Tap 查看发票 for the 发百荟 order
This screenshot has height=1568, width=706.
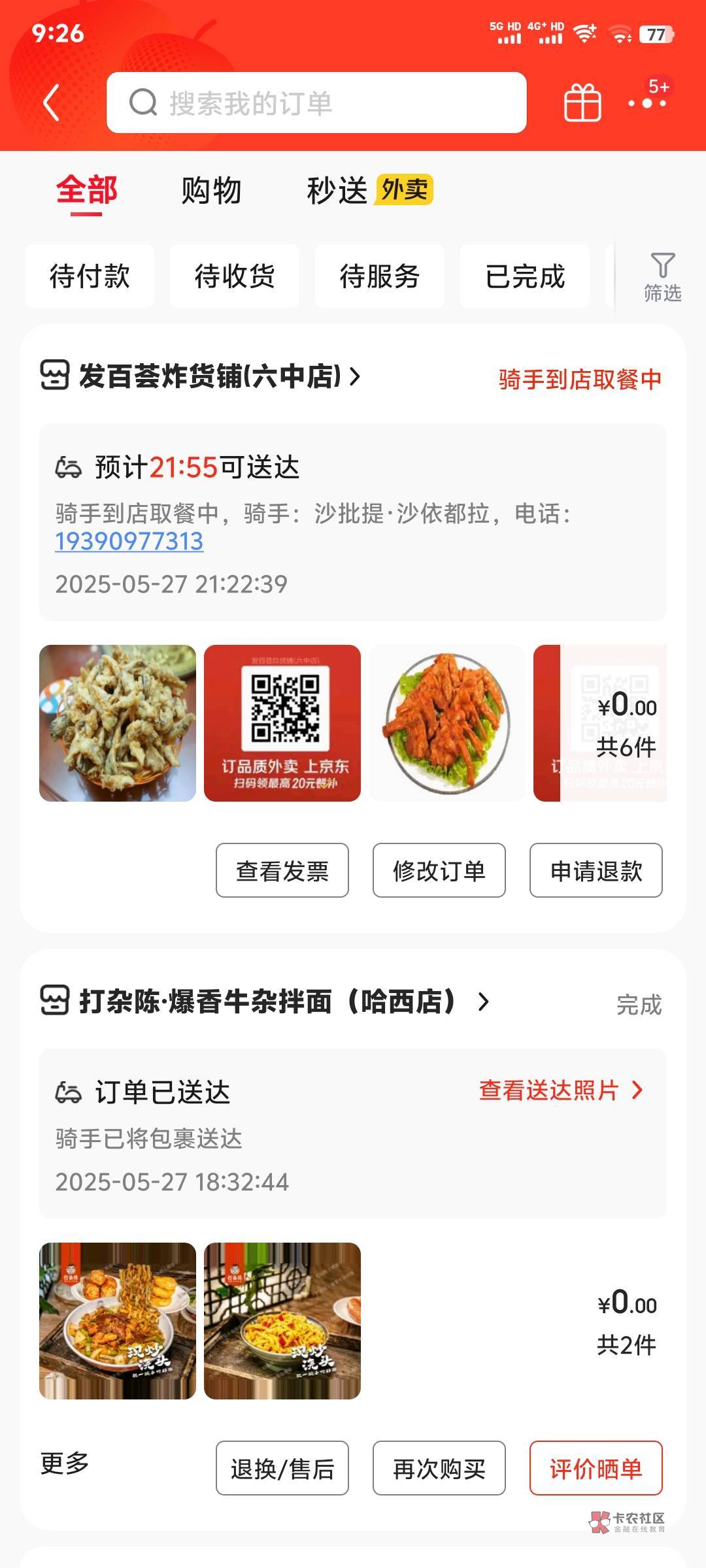(282, 871)
